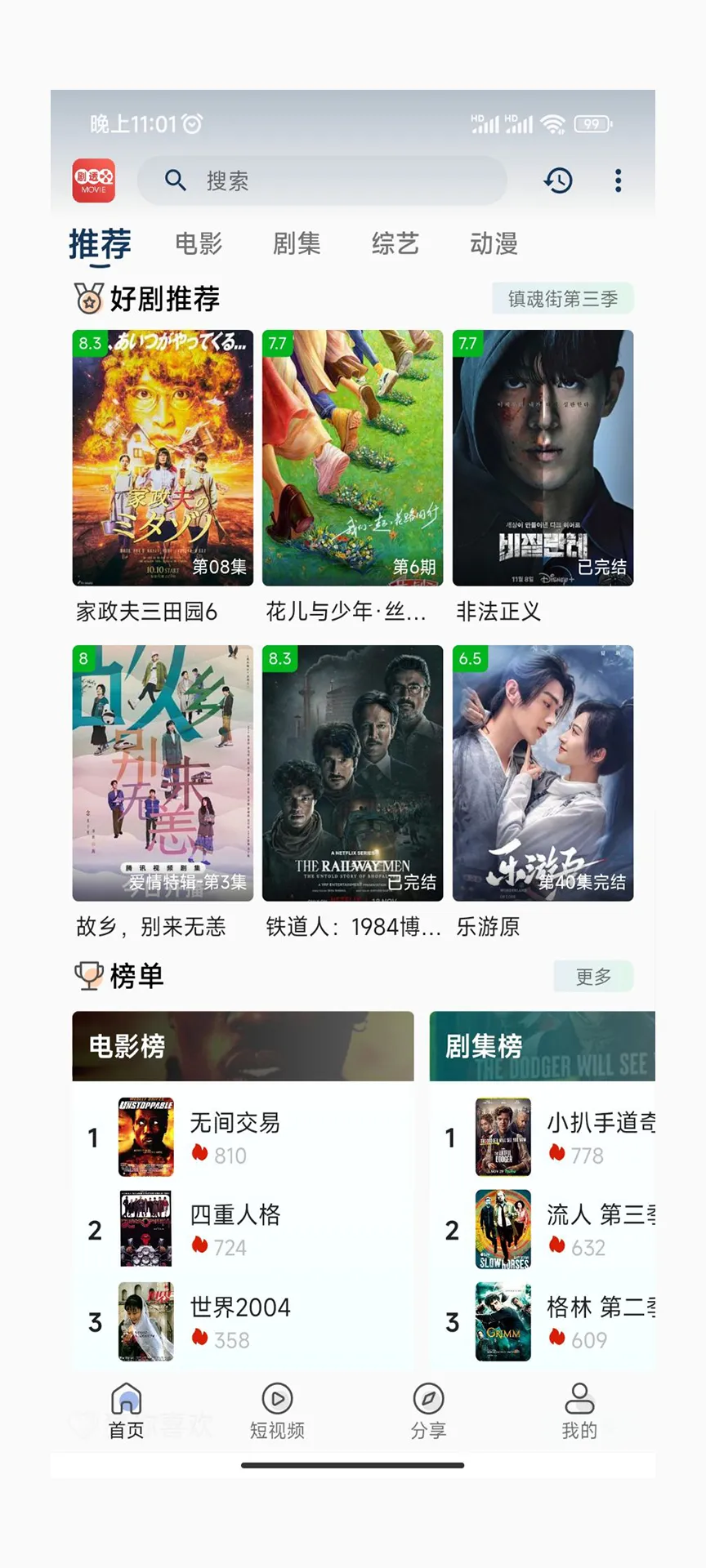This screenshot has width=706, height=1568.
Task: Switch to the 剧集 tab
Action: (x=297, y=243)
